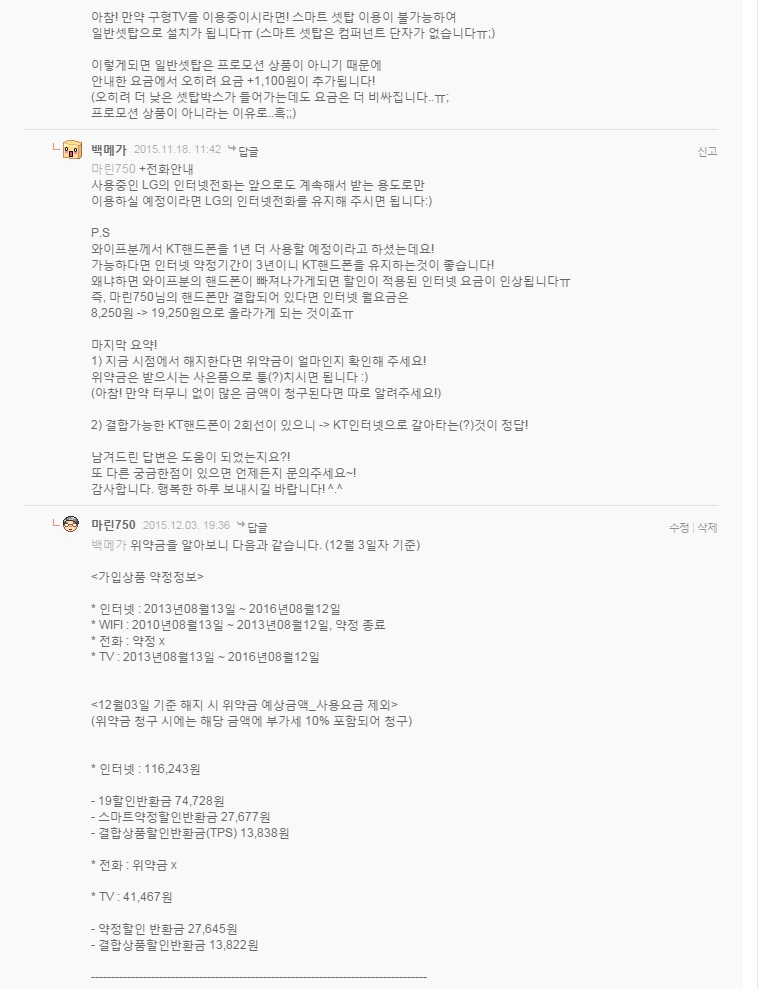Delete 마린750's comment via 삭제
Viewport: 767px width, 989px height.
pyautogui.click(x=707, y=527)
